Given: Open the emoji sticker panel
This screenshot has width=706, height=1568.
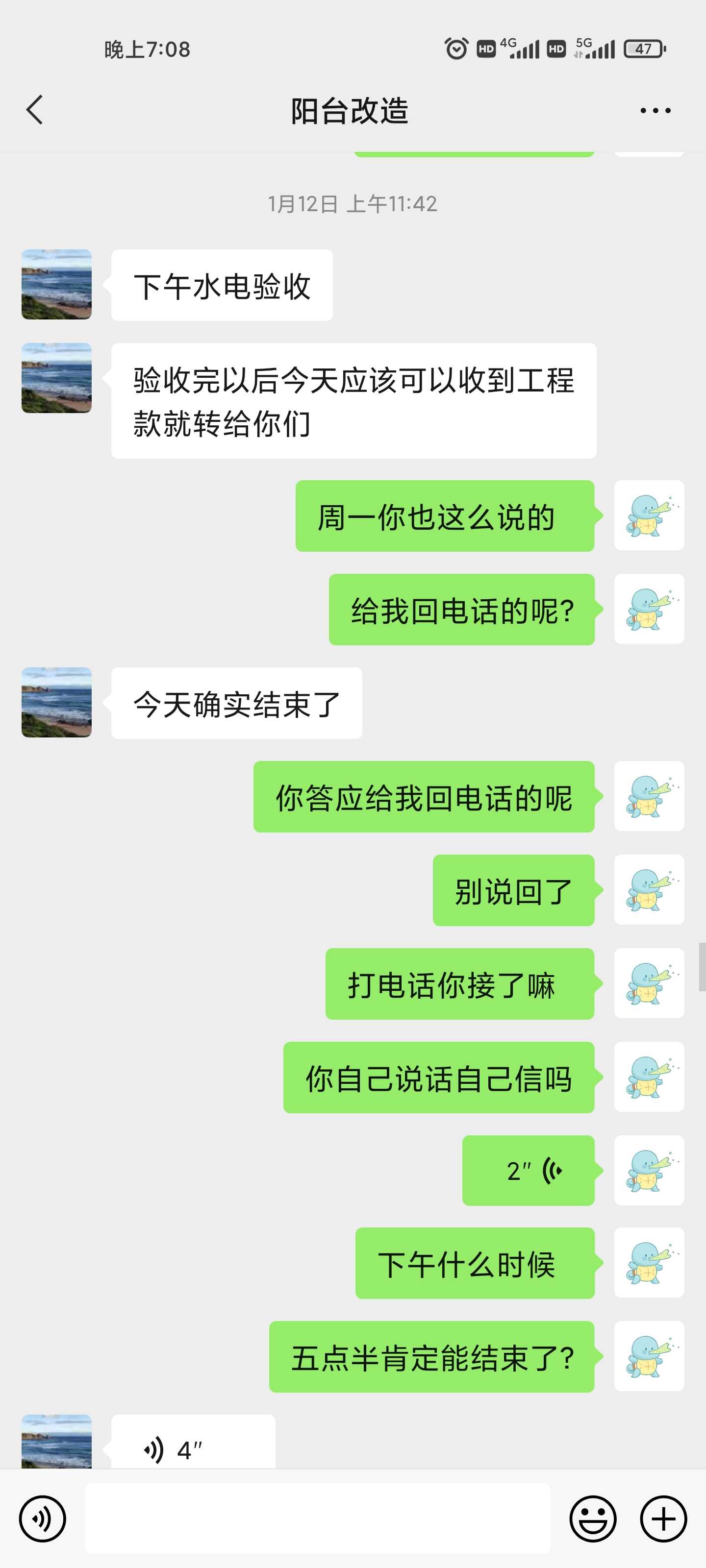Looking at the screenshot, I should (592, 1519).
